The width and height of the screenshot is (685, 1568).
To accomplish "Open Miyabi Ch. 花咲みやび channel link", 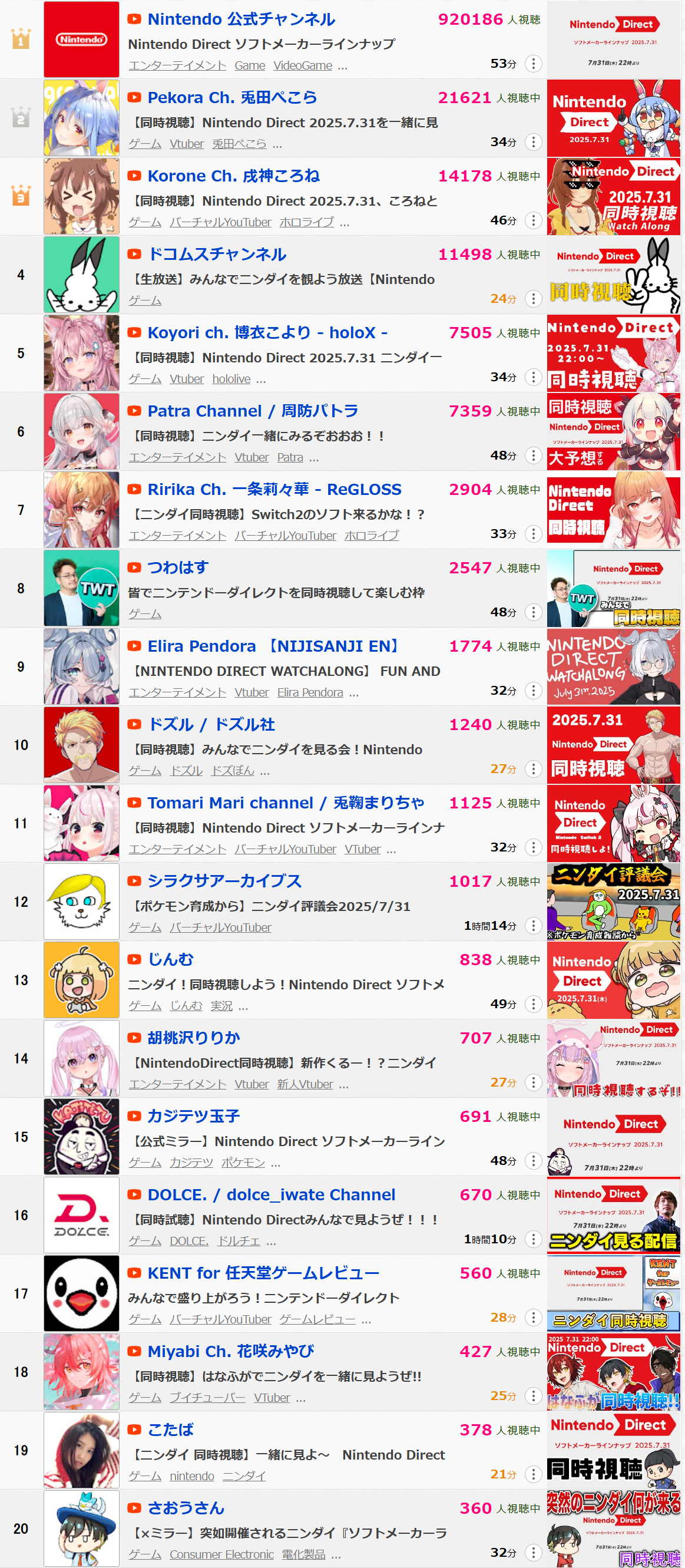I will pyautogui.click(x=230, y=1351).
